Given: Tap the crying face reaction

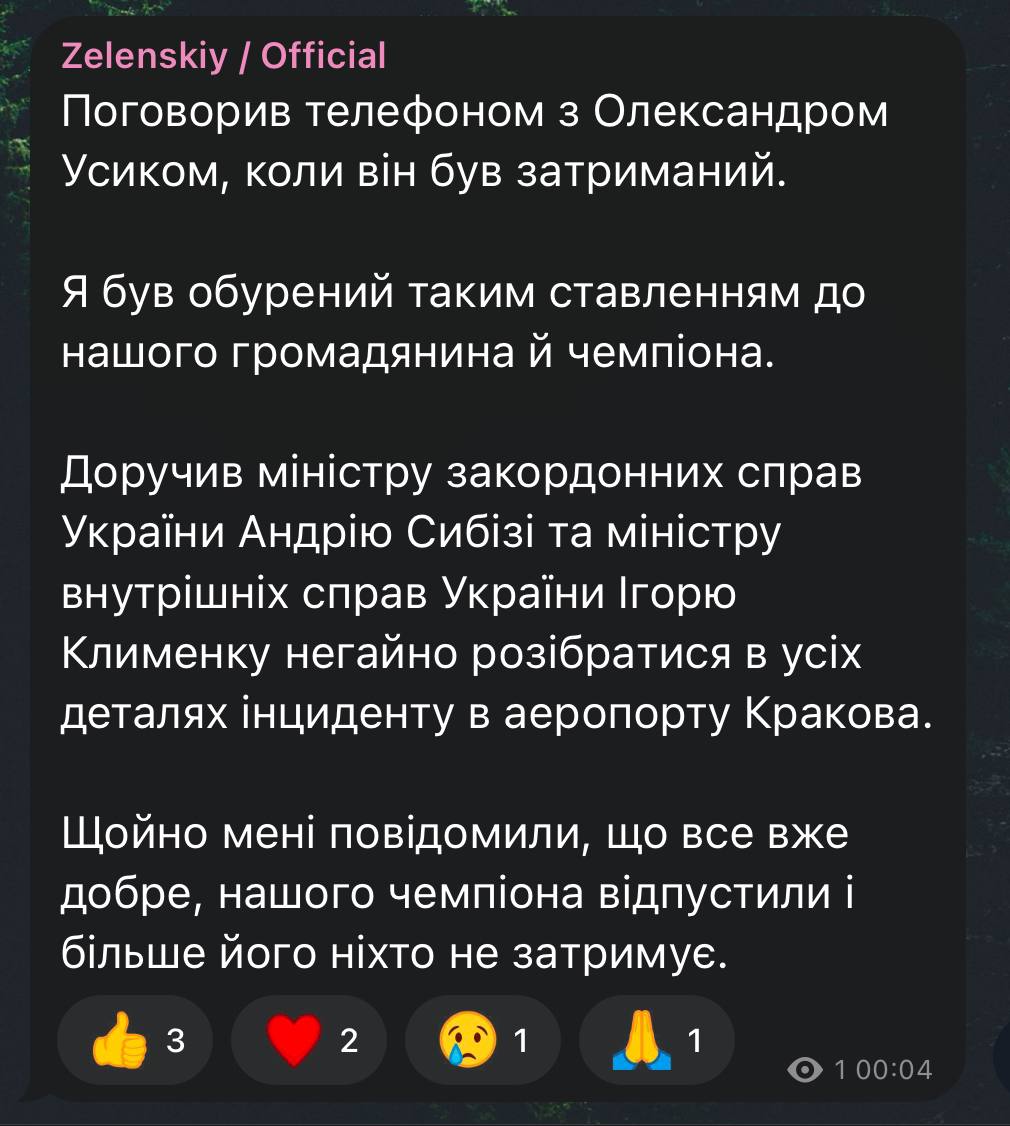Looking at the screenshot, I should (x=482, y=1043).
